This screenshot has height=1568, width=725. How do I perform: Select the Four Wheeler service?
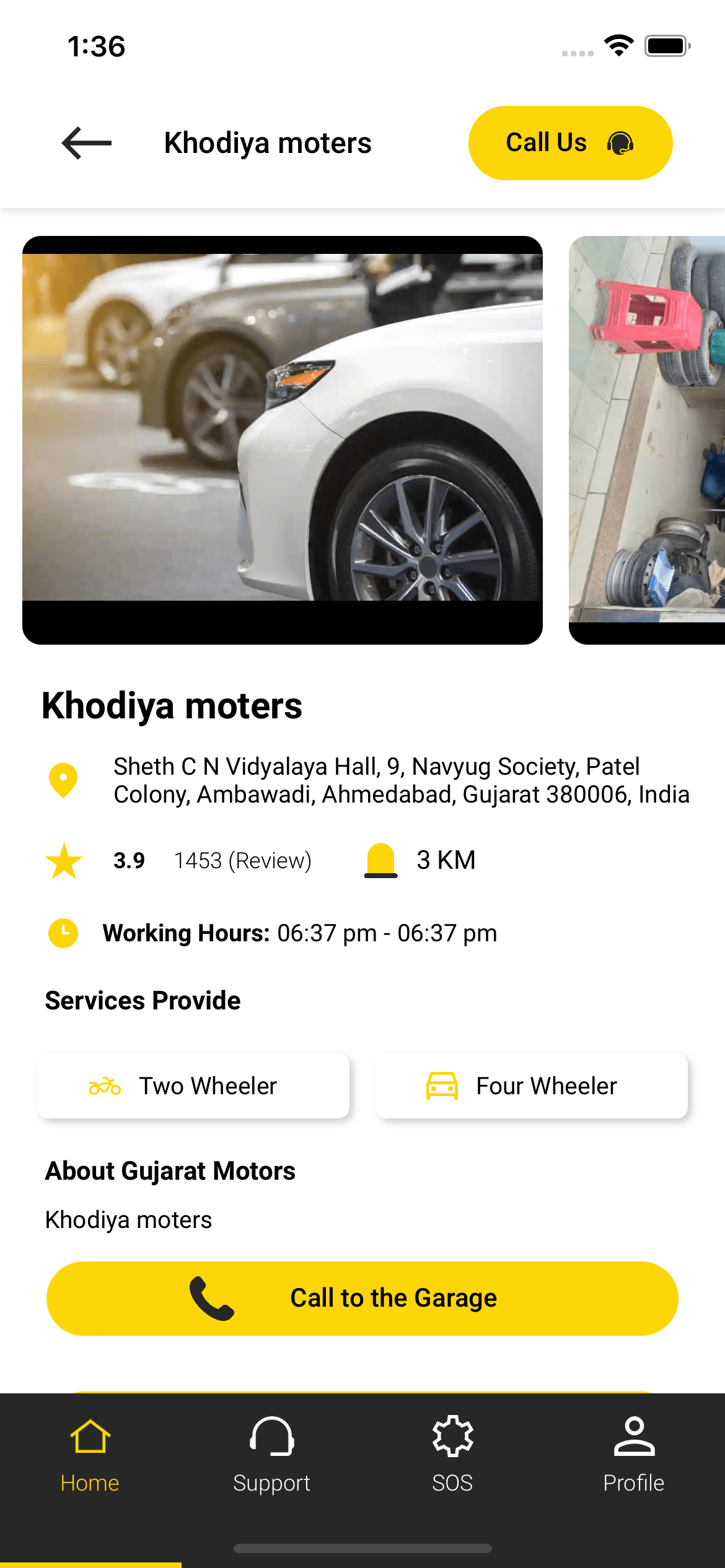(532, 1086)
